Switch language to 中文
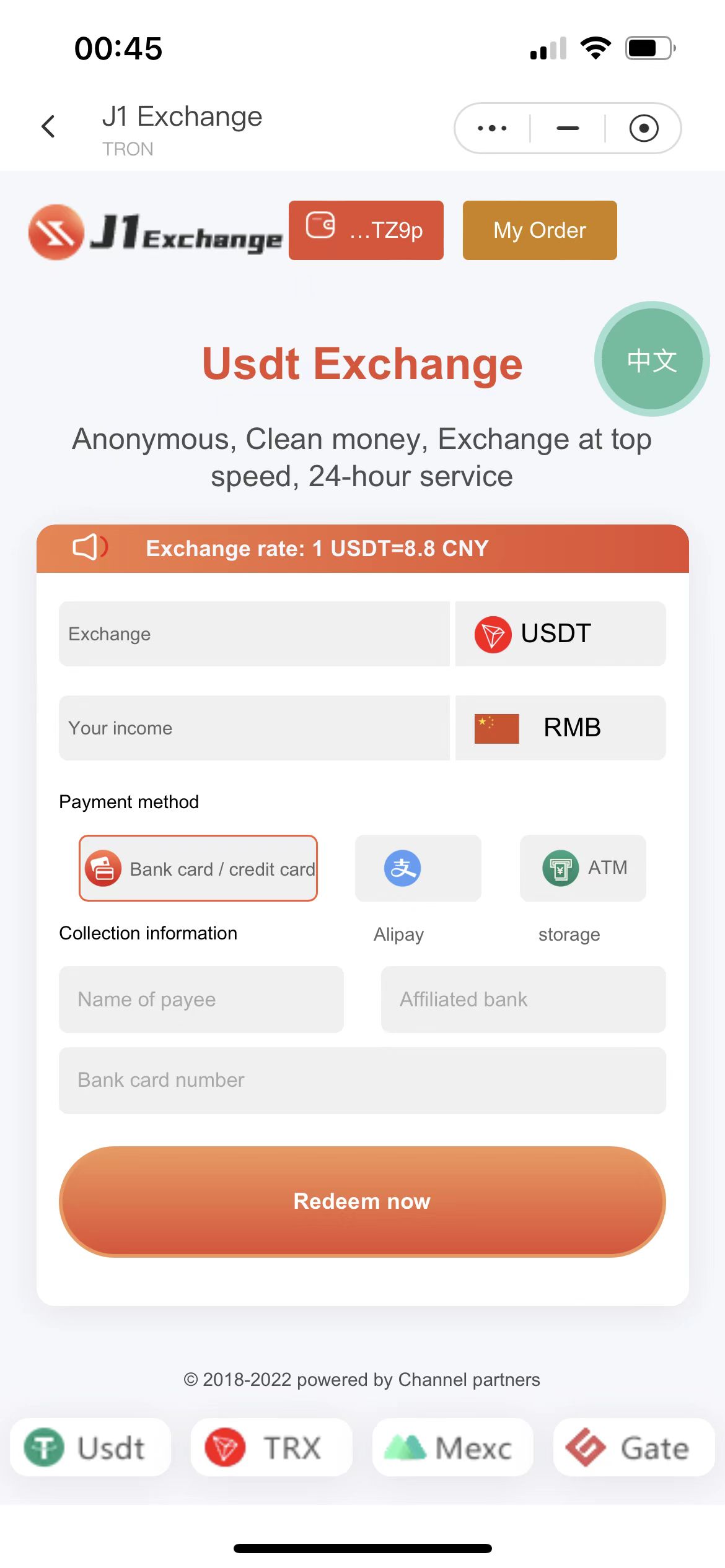 tap(652, 359)
